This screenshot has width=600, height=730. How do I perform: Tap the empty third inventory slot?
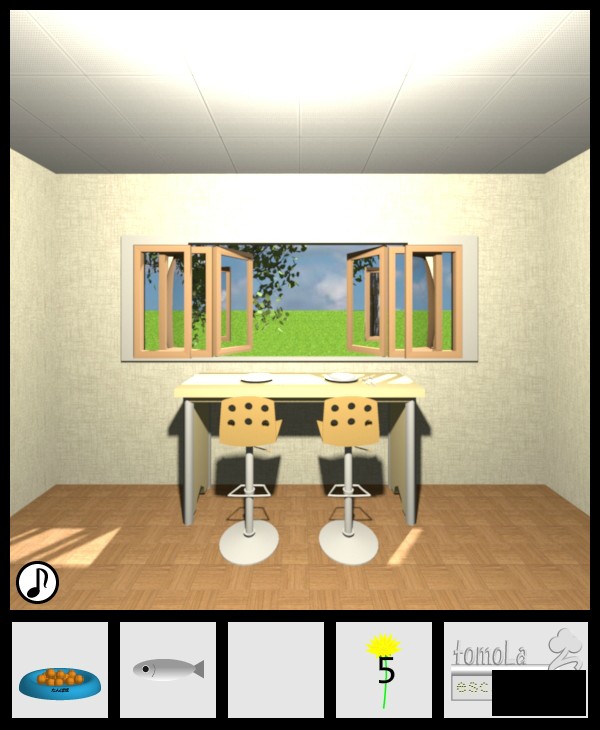coord(276,669)
